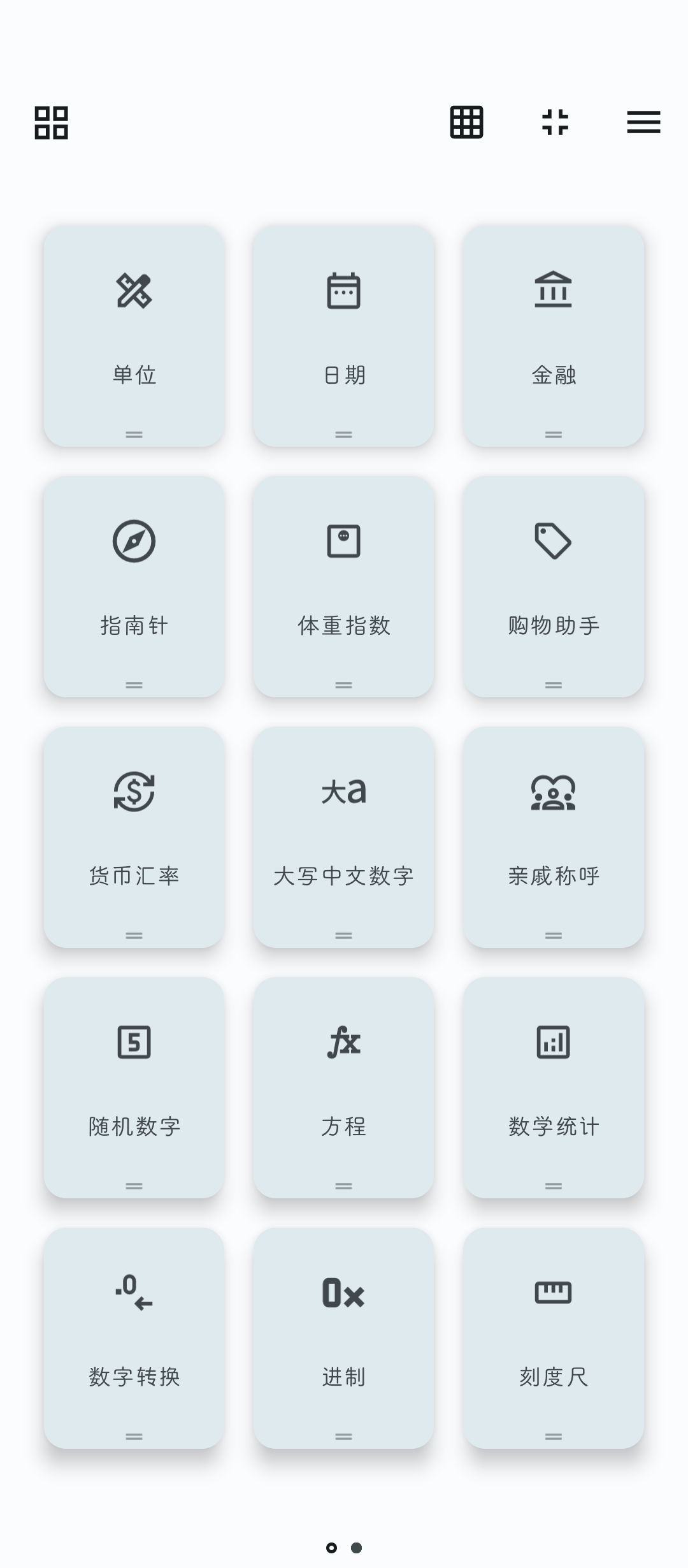Screen dimensions: 688x1568
Task: Open the 亲戚称呼 relatives calculator
Action: pyautogui.click(x=554, y=836)
